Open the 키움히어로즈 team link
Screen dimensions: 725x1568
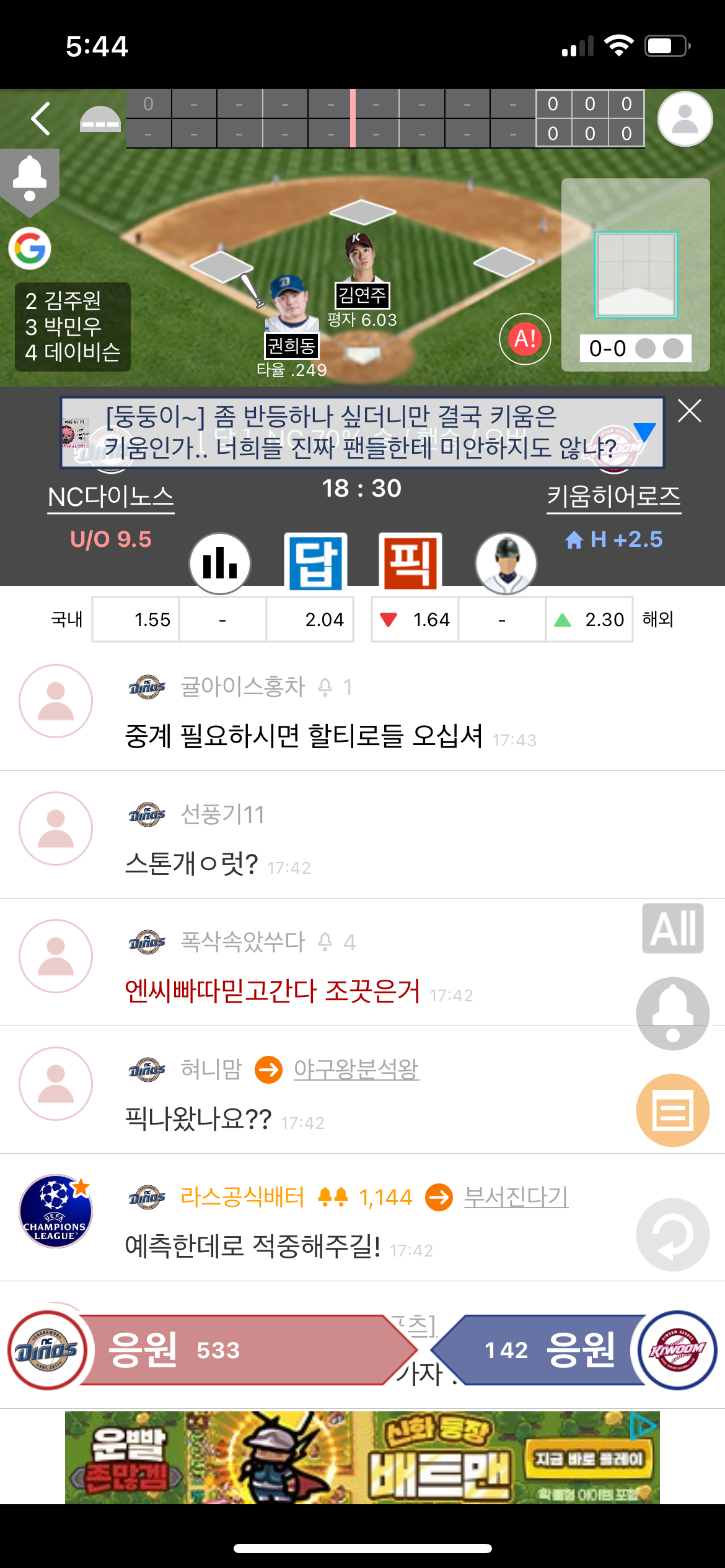(613, 497)
